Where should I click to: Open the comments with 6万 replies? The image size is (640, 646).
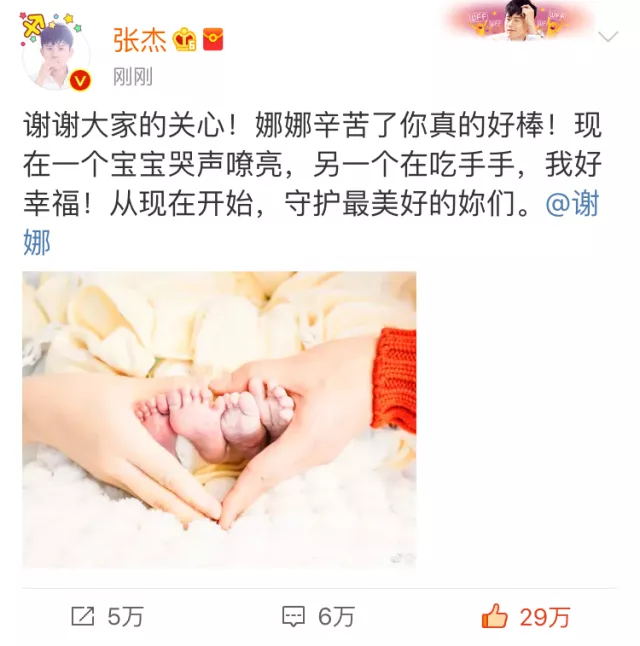click(x=319, y=616)
